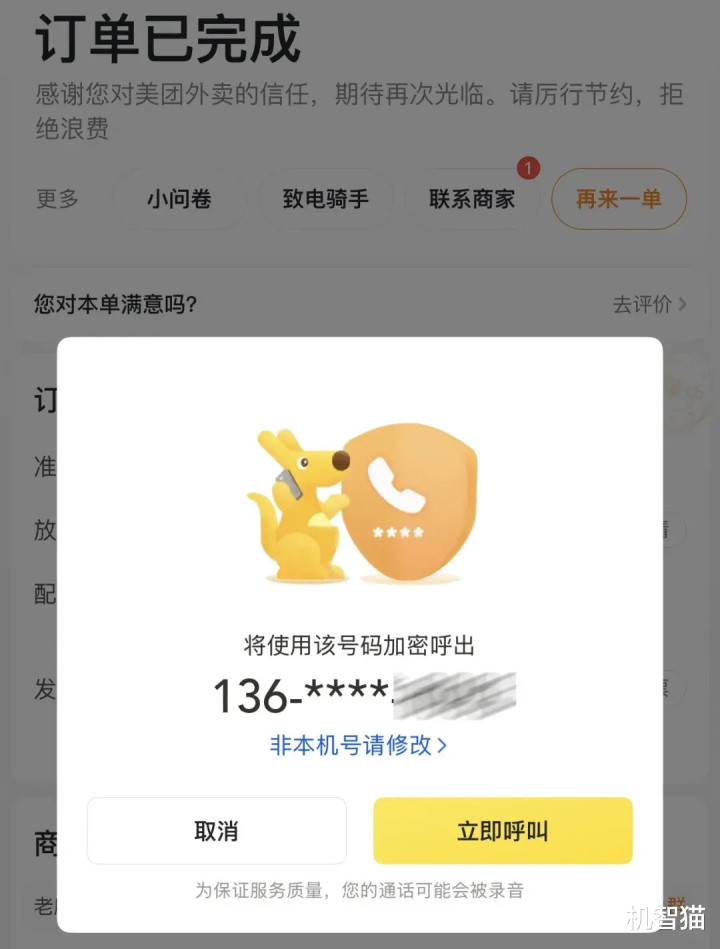Tap 立即呼叫 to call now
The height and width of the screenshot is (949, 720).
click(x=502, y=831)
